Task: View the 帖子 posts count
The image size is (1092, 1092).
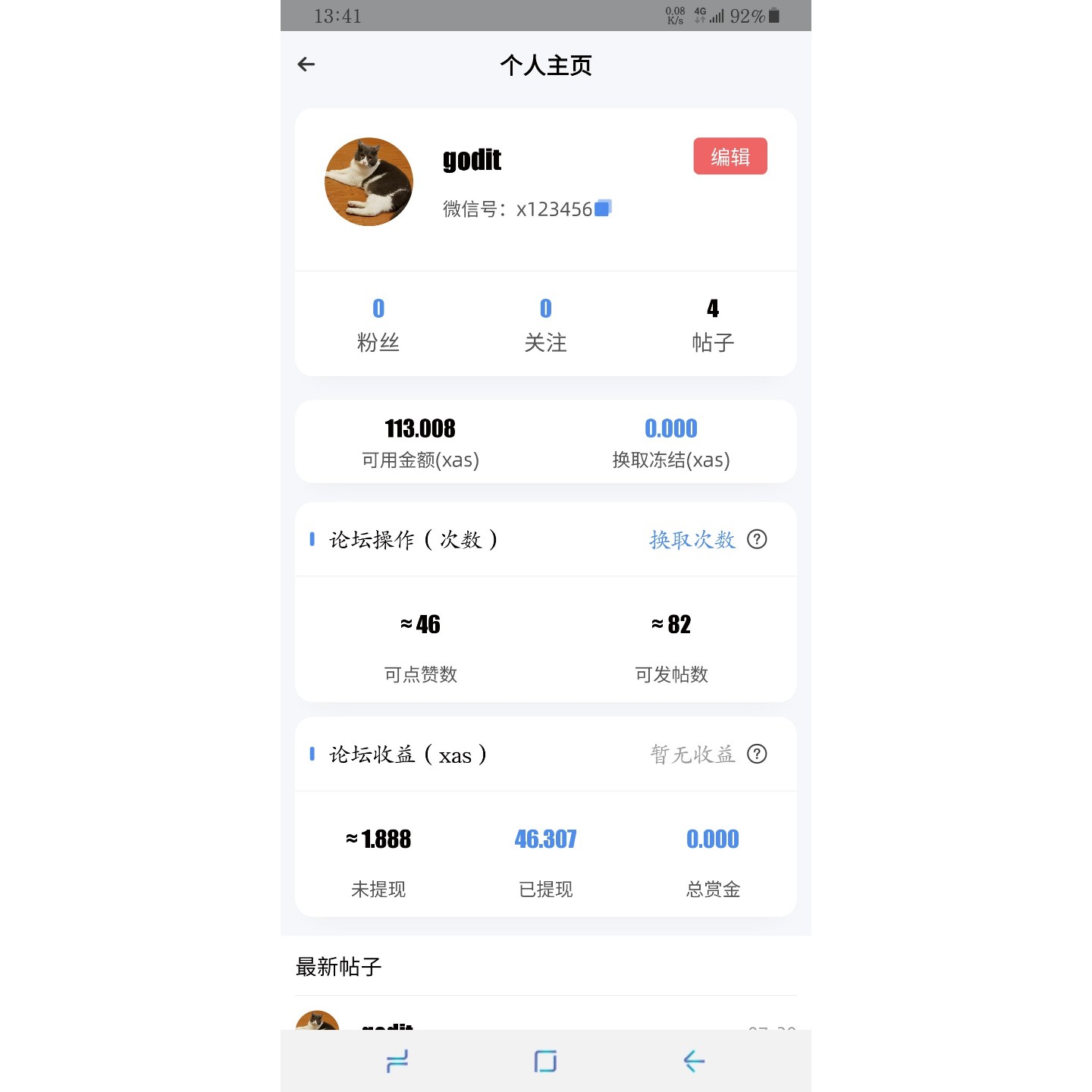Action: 713,325
